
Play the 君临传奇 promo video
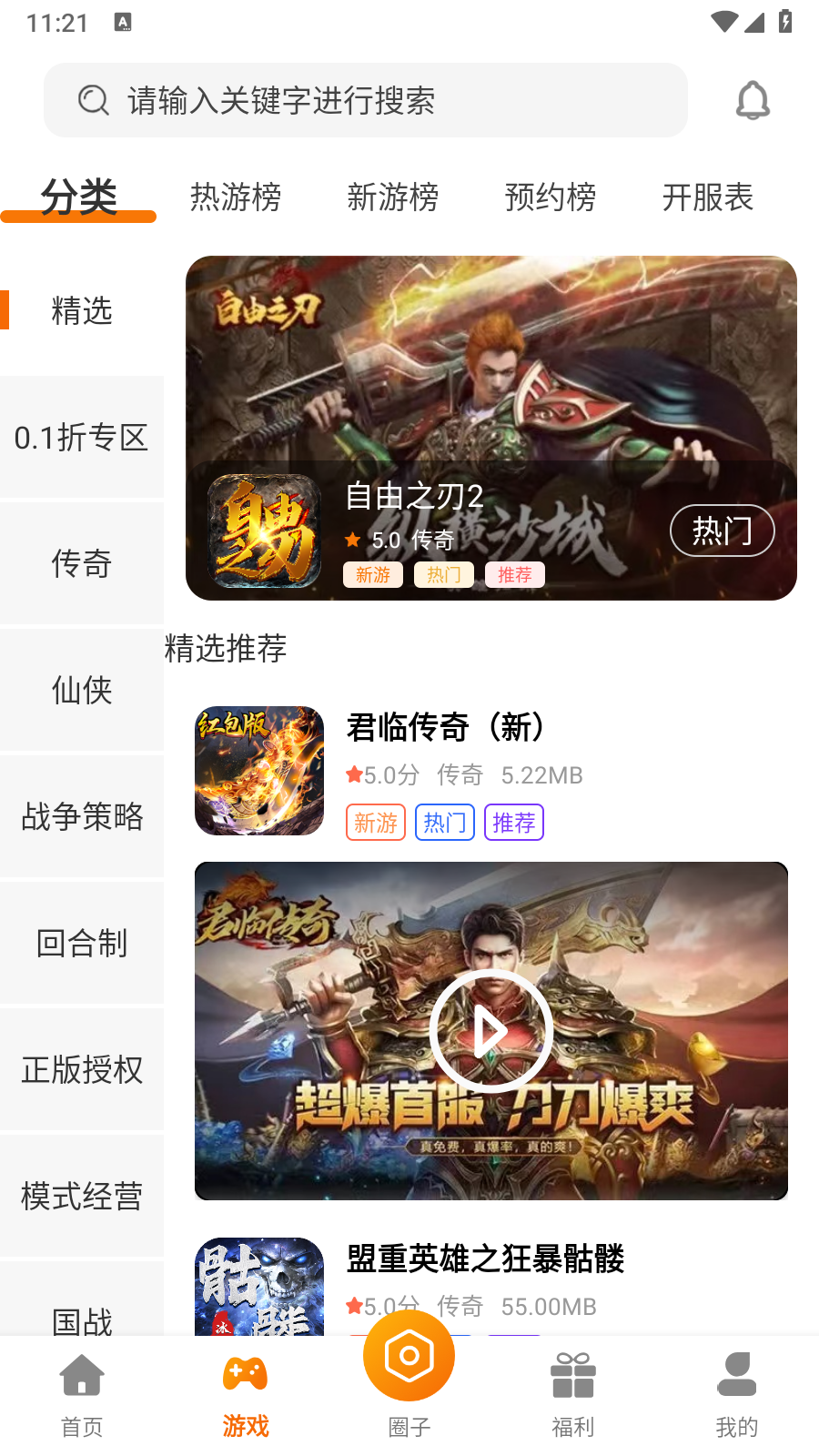(491, 1031)
